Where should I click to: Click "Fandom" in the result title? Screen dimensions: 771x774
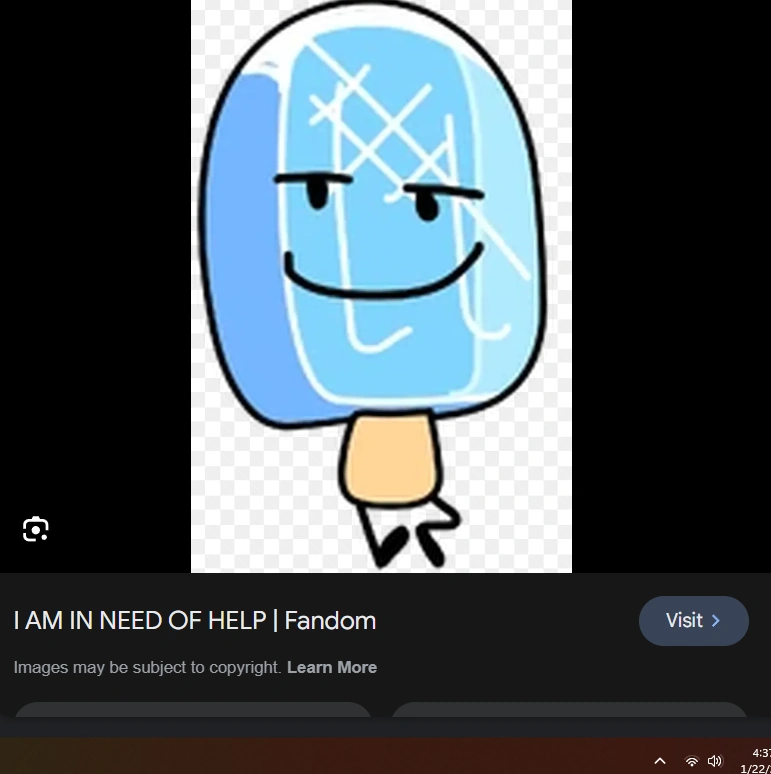tap(330, 620)
